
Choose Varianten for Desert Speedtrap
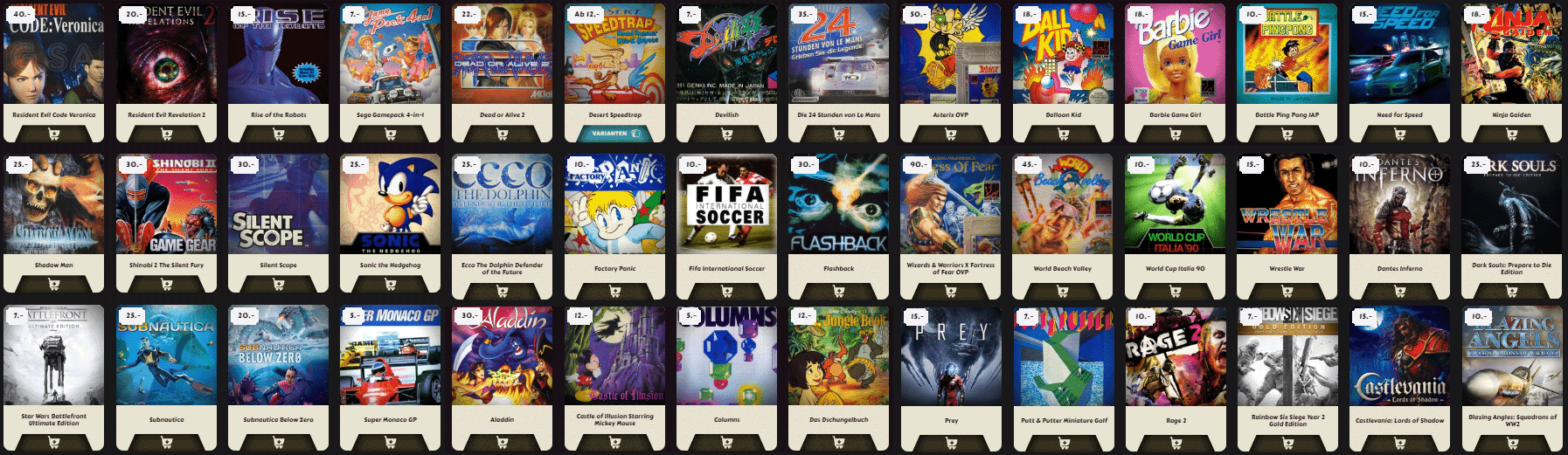[x=614, y=134]
